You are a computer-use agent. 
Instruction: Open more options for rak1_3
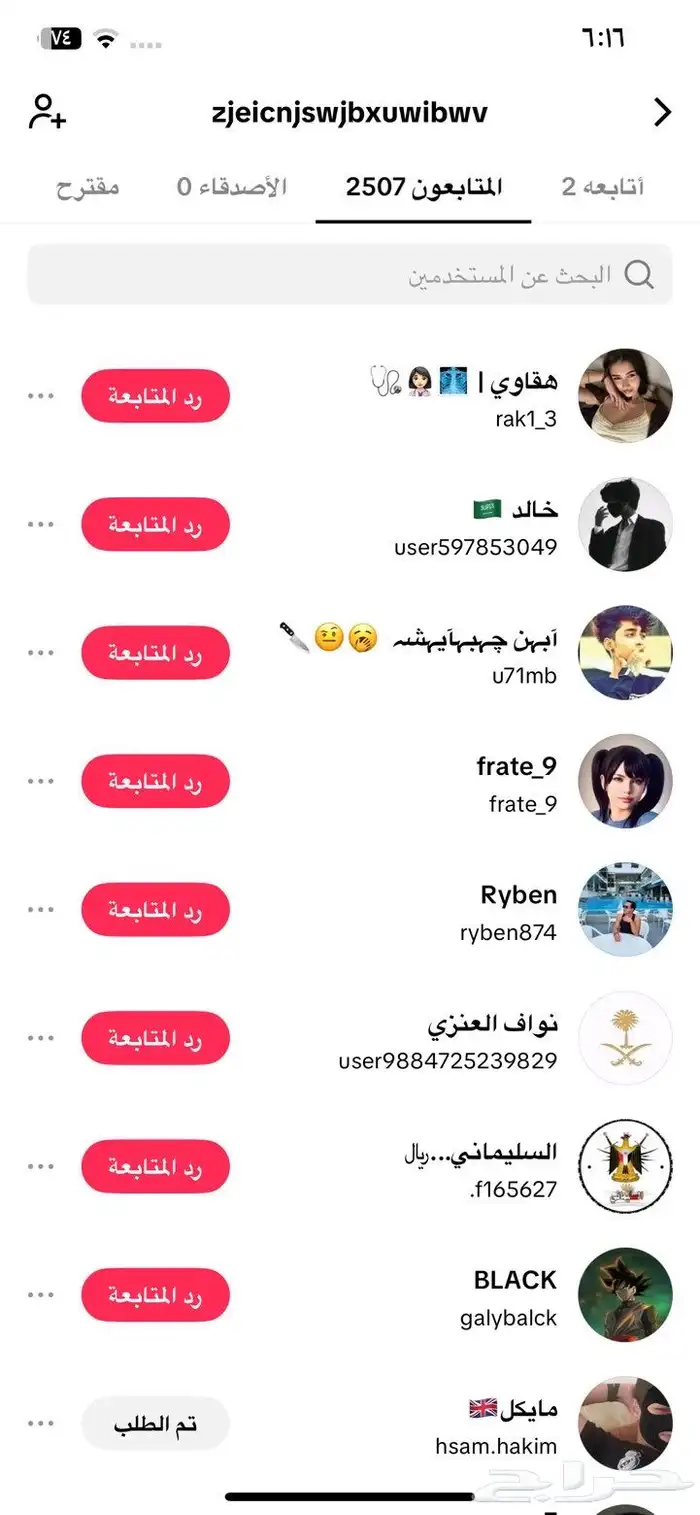[x=41, y=396]
